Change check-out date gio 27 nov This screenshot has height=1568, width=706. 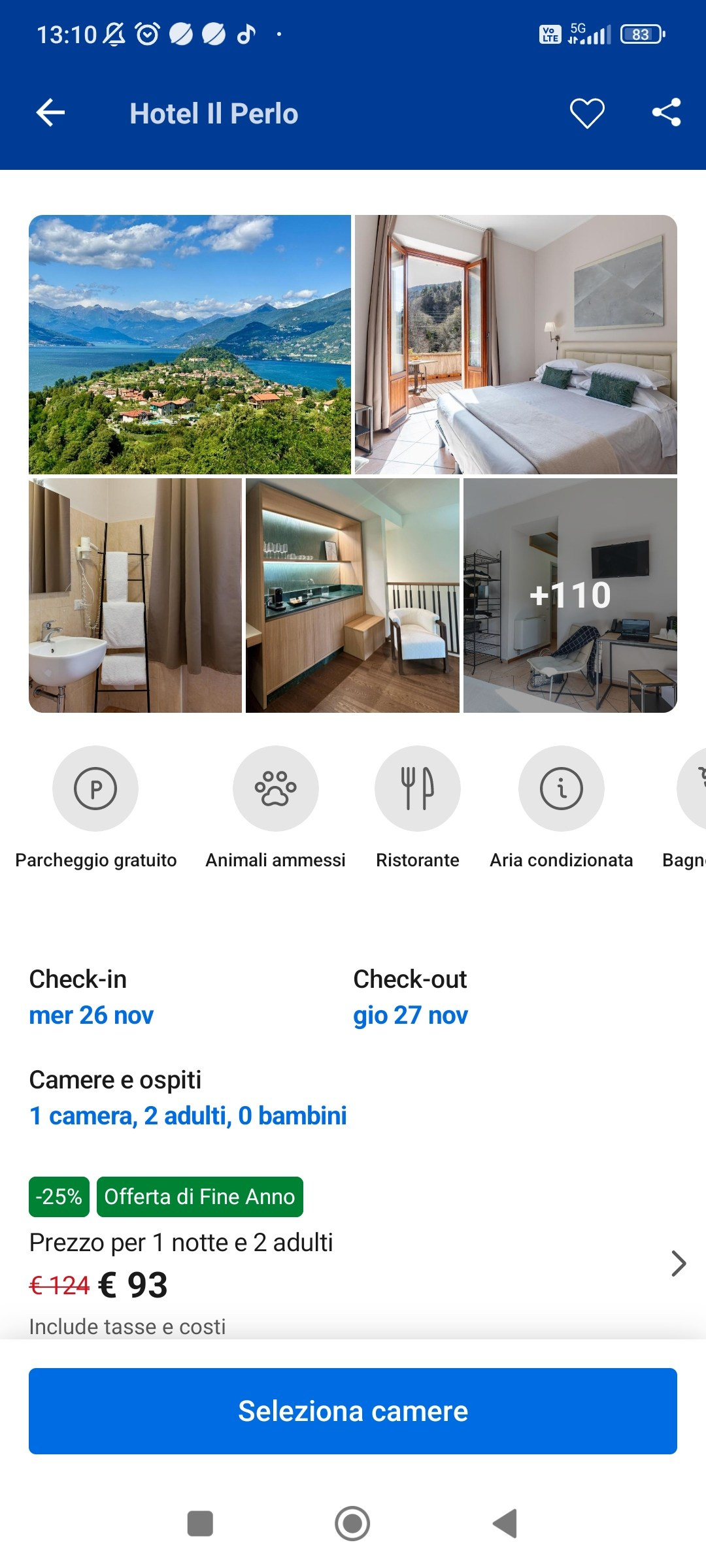point(411,1015)
